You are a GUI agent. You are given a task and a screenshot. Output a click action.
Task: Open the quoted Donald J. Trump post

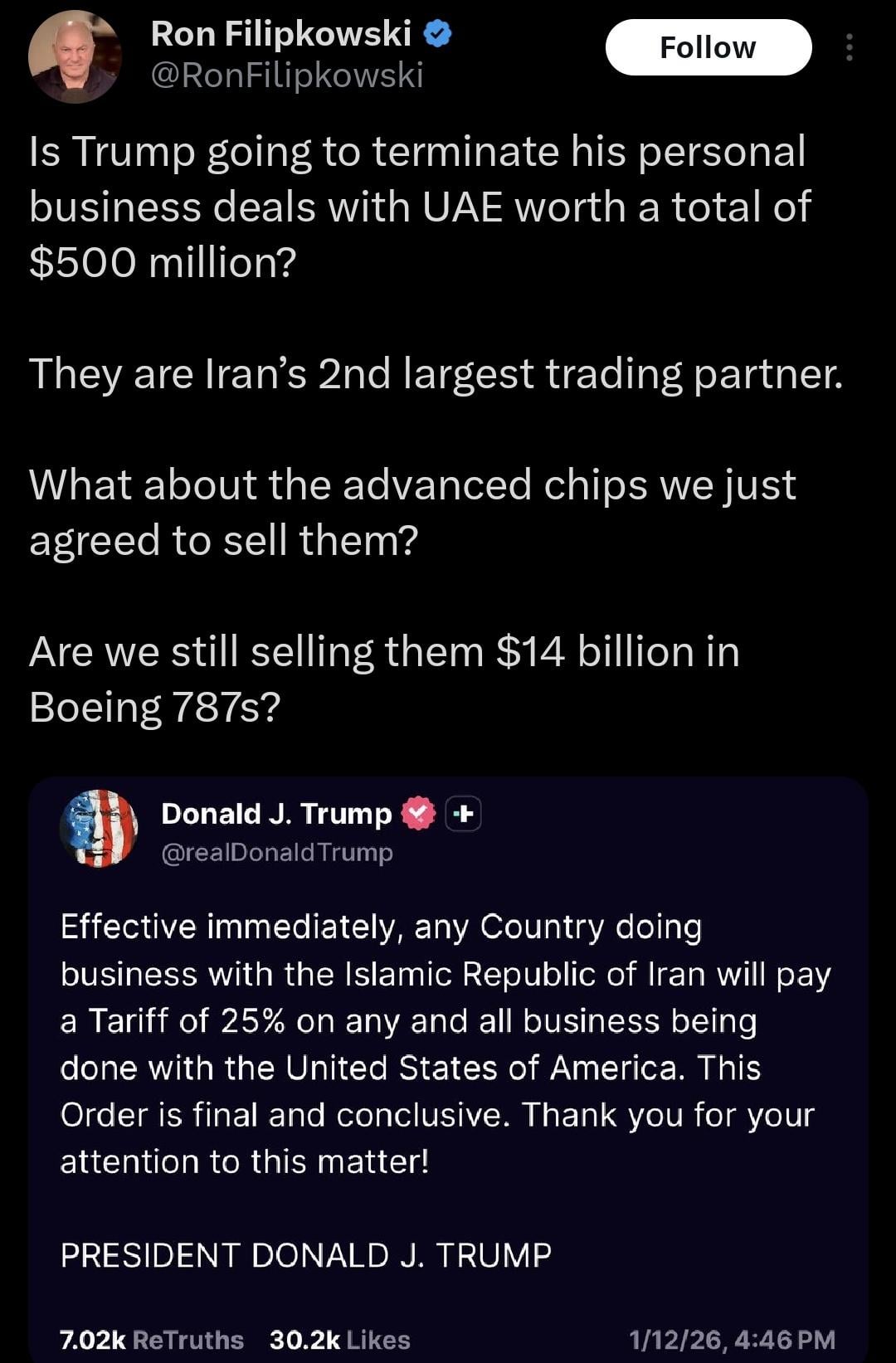tap(448, 1045)
